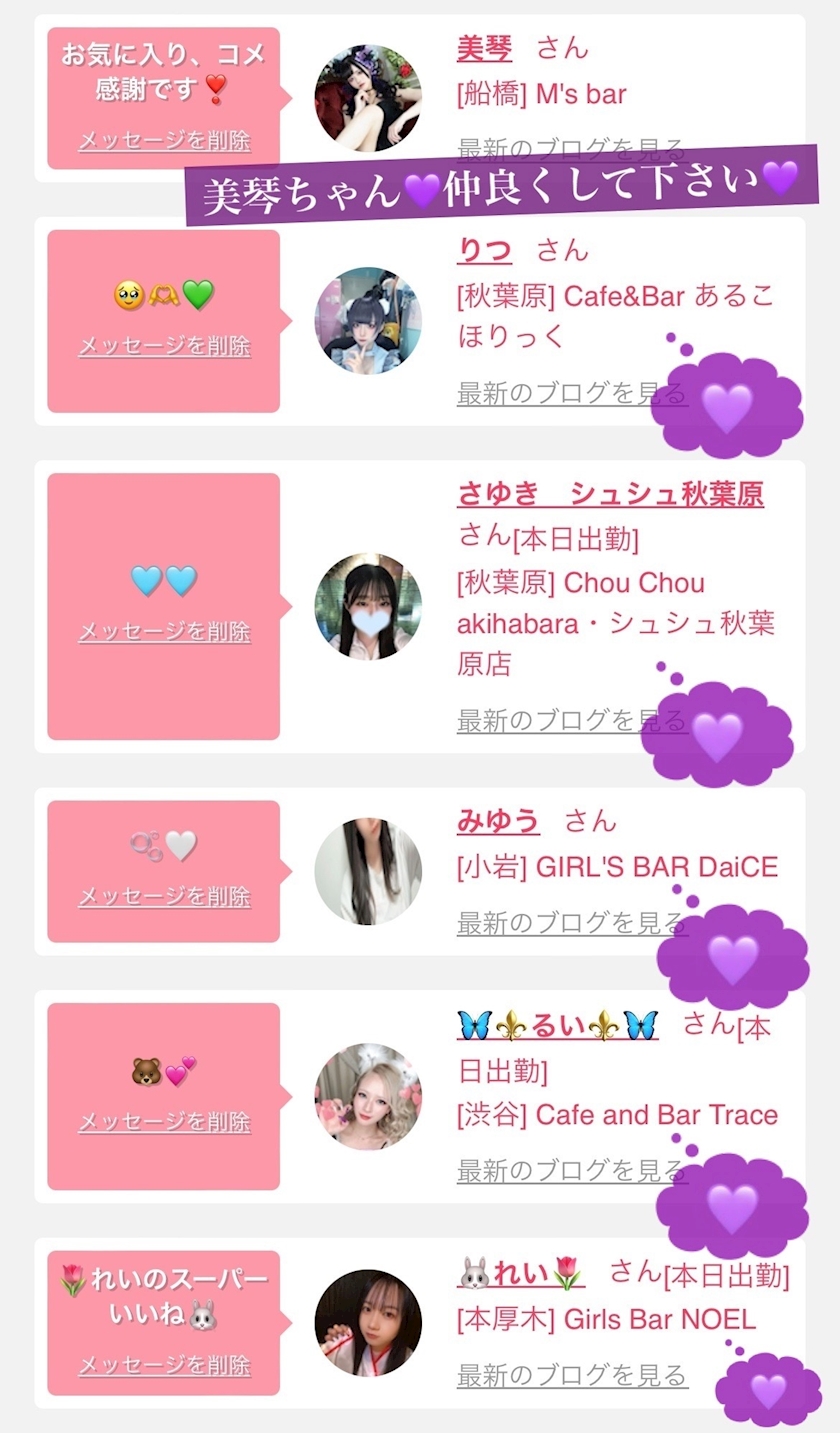Tap りつ's profile photo

coord(367,320)
